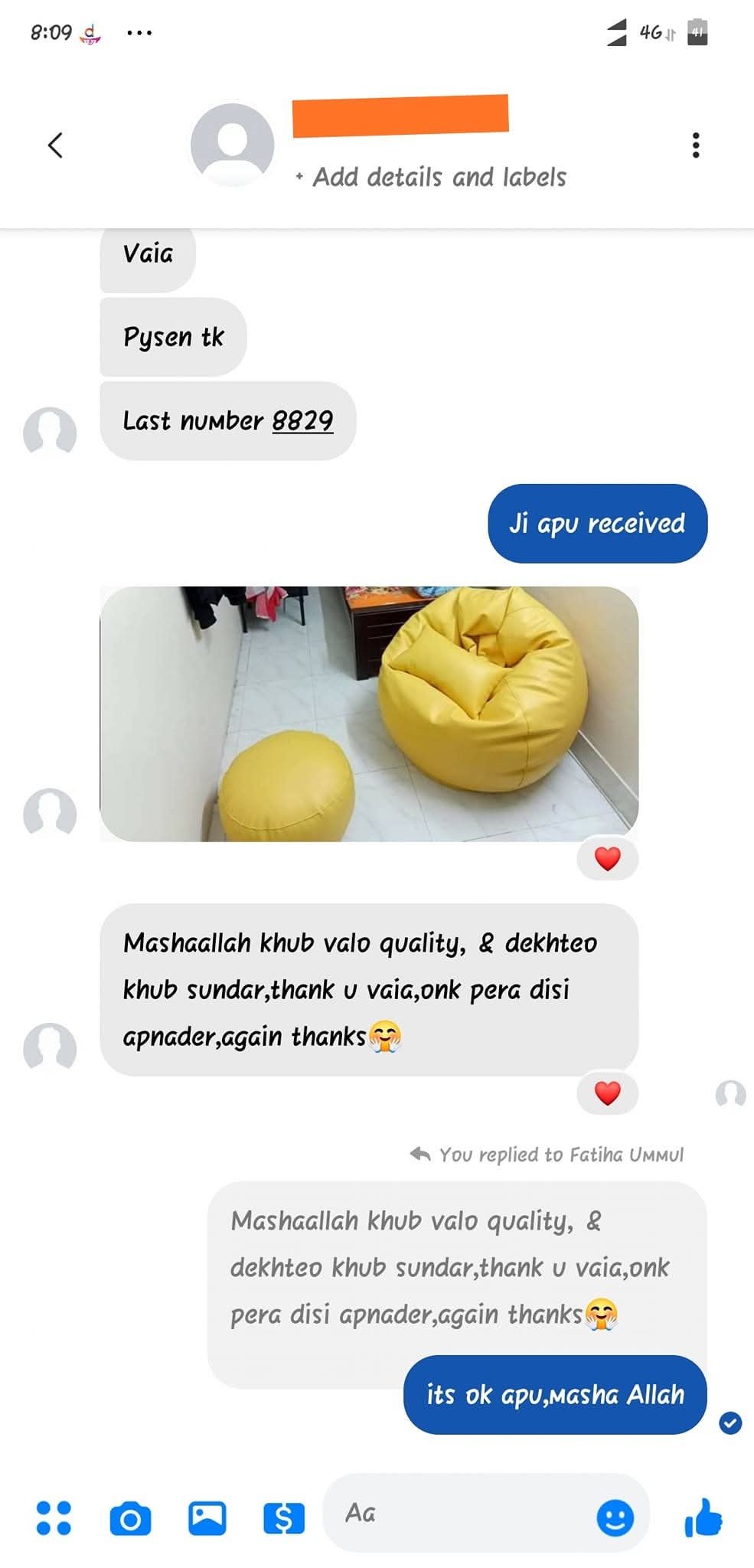754x1568 pixels.
Task: Open the emoji picker
Action: click(615, 1517)
